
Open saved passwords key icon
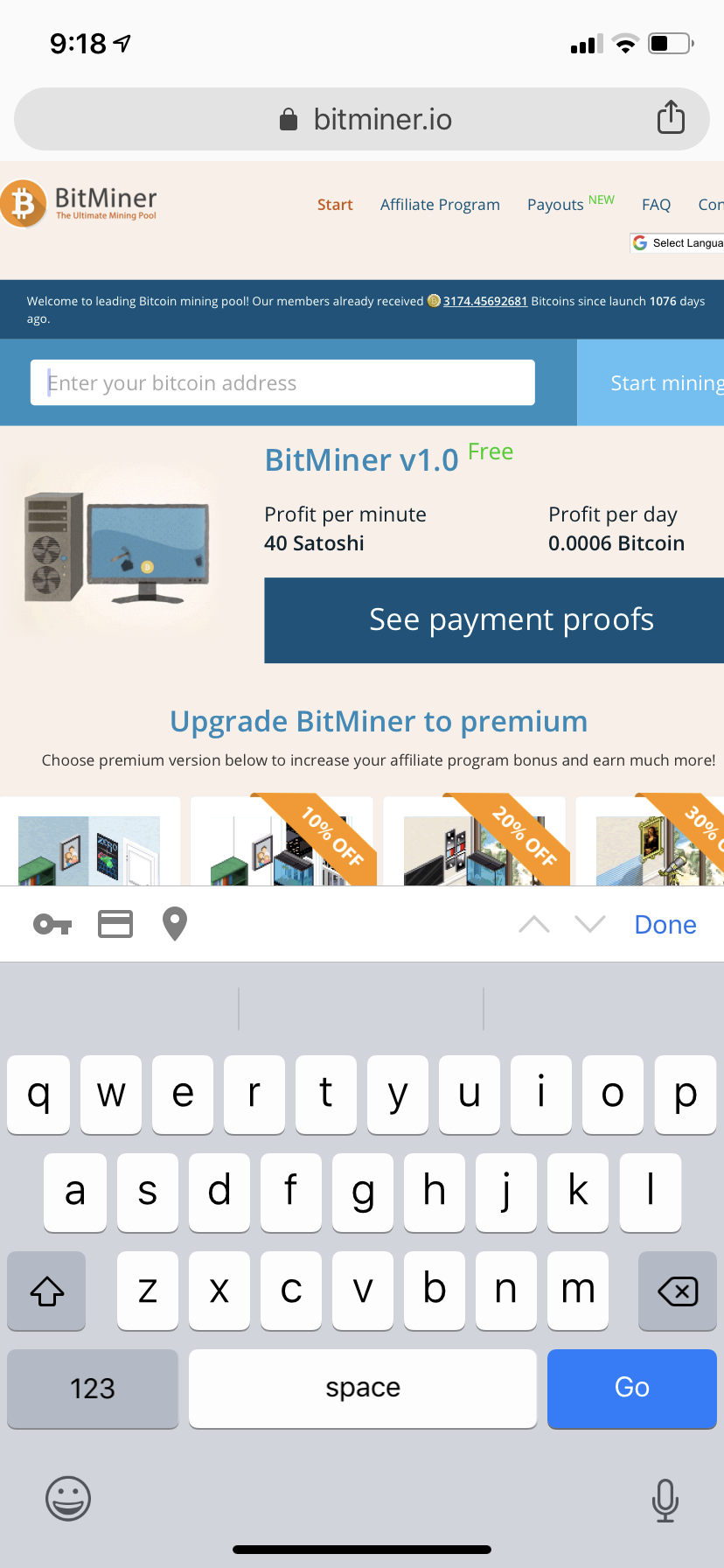(x=52, y=924)
